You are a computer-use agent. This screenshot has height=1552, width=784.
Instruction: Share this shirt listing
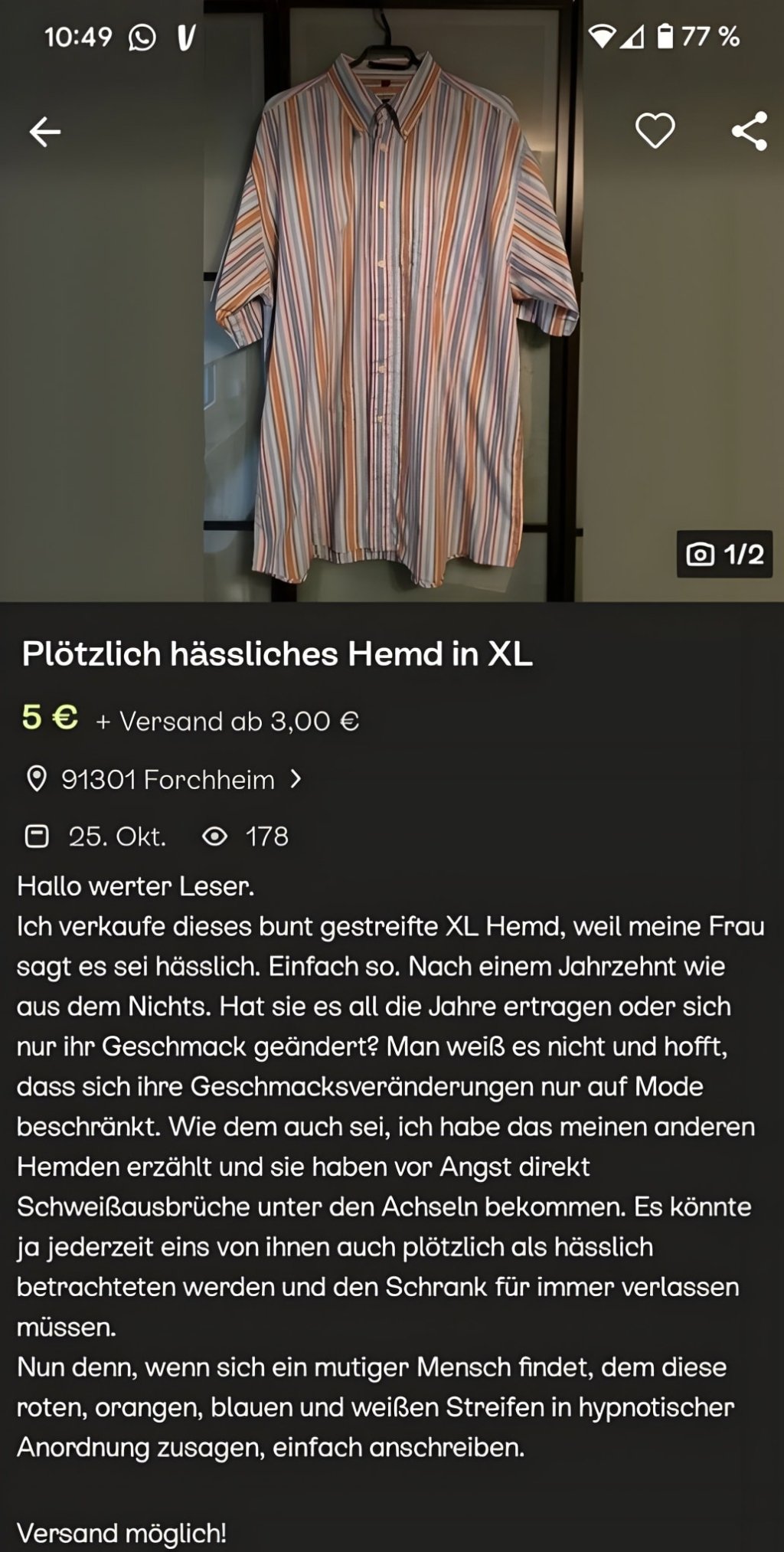(749, 131)
